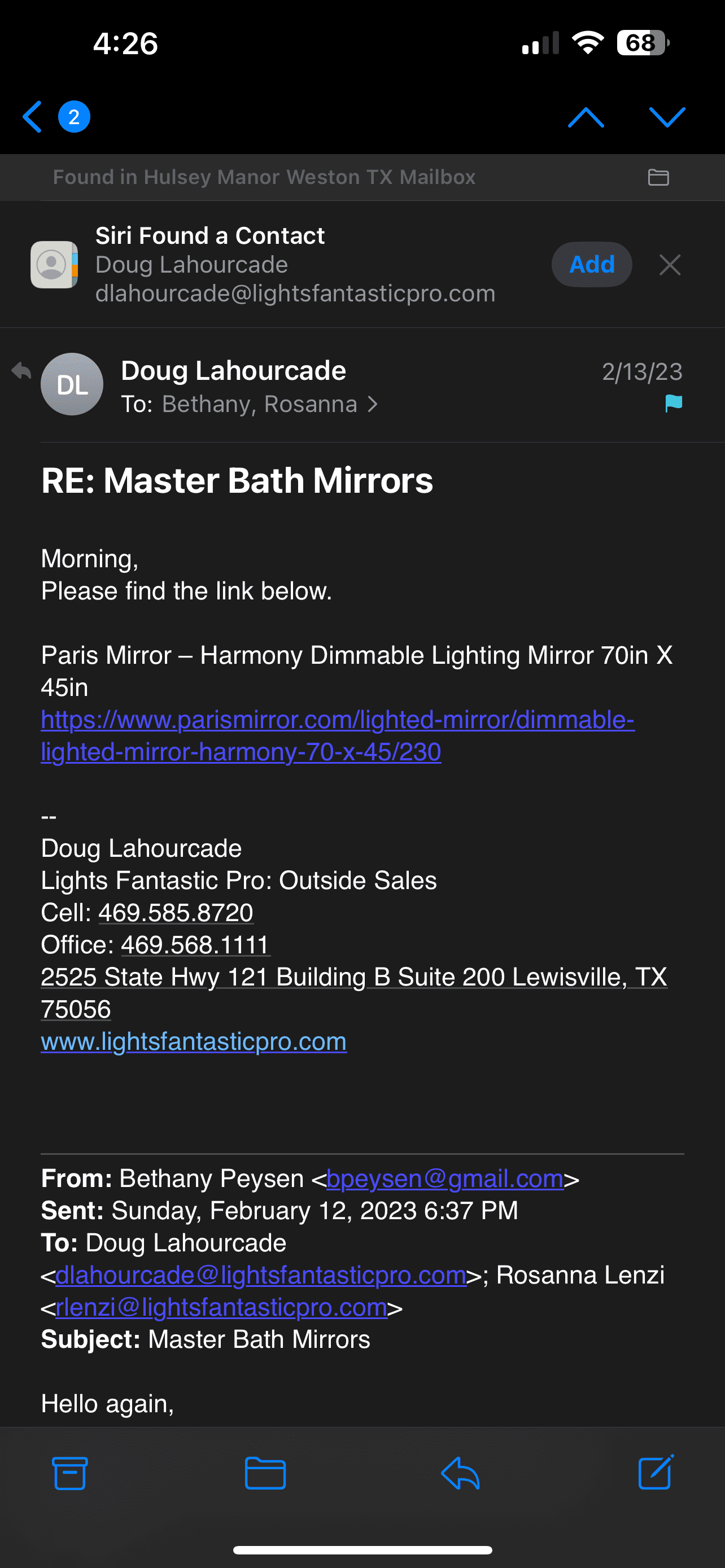The image size is (725, 1568).
Task: Call the office number 469.568.1111
Action: (195, 945)
